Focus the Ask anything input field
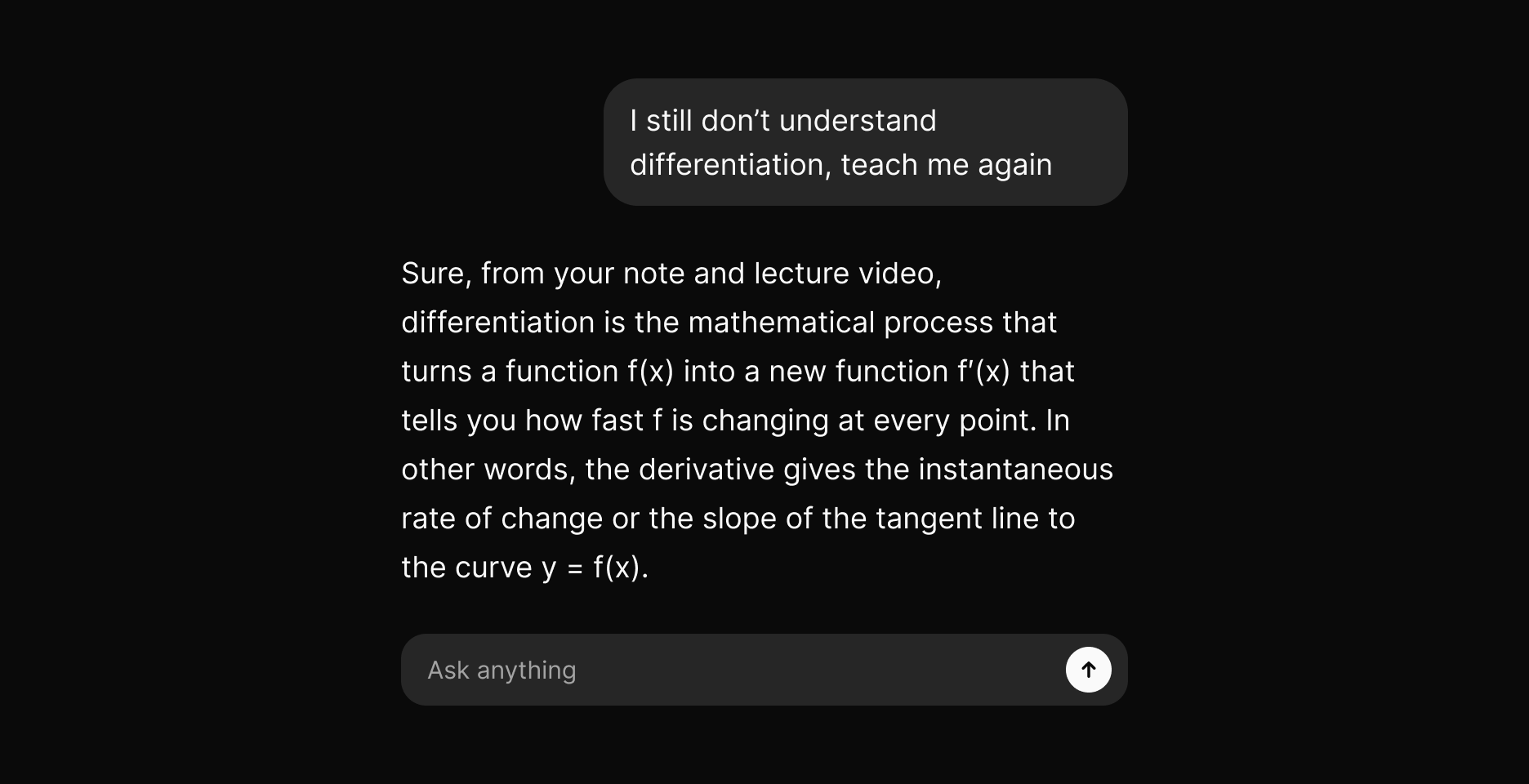Image resolution: width=1529 pixels, height=784 pixels. pos(719,670)
